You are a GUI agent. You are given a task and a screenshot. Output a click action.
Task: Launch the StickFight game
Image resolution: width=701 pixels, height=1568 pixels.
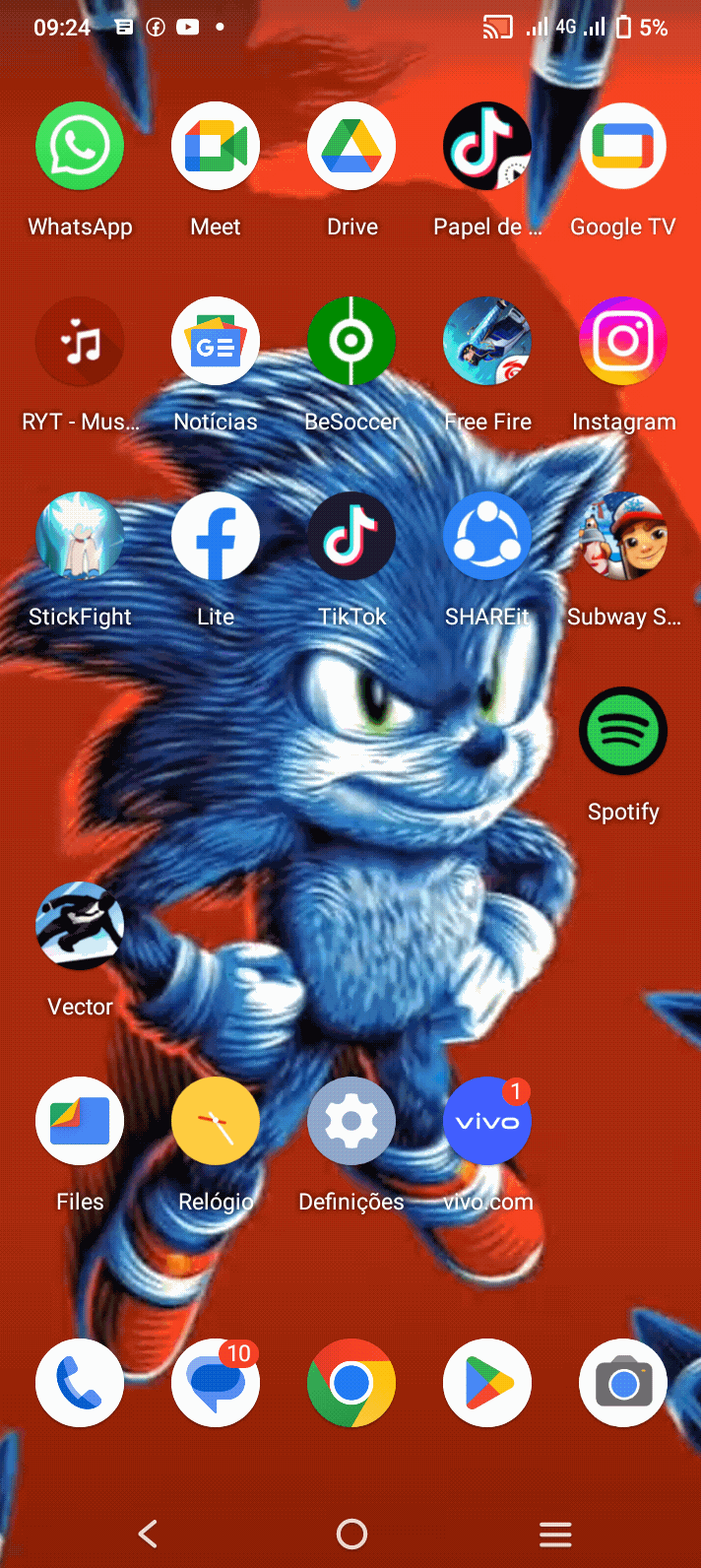pyautogui.click(x=80, y=537)
